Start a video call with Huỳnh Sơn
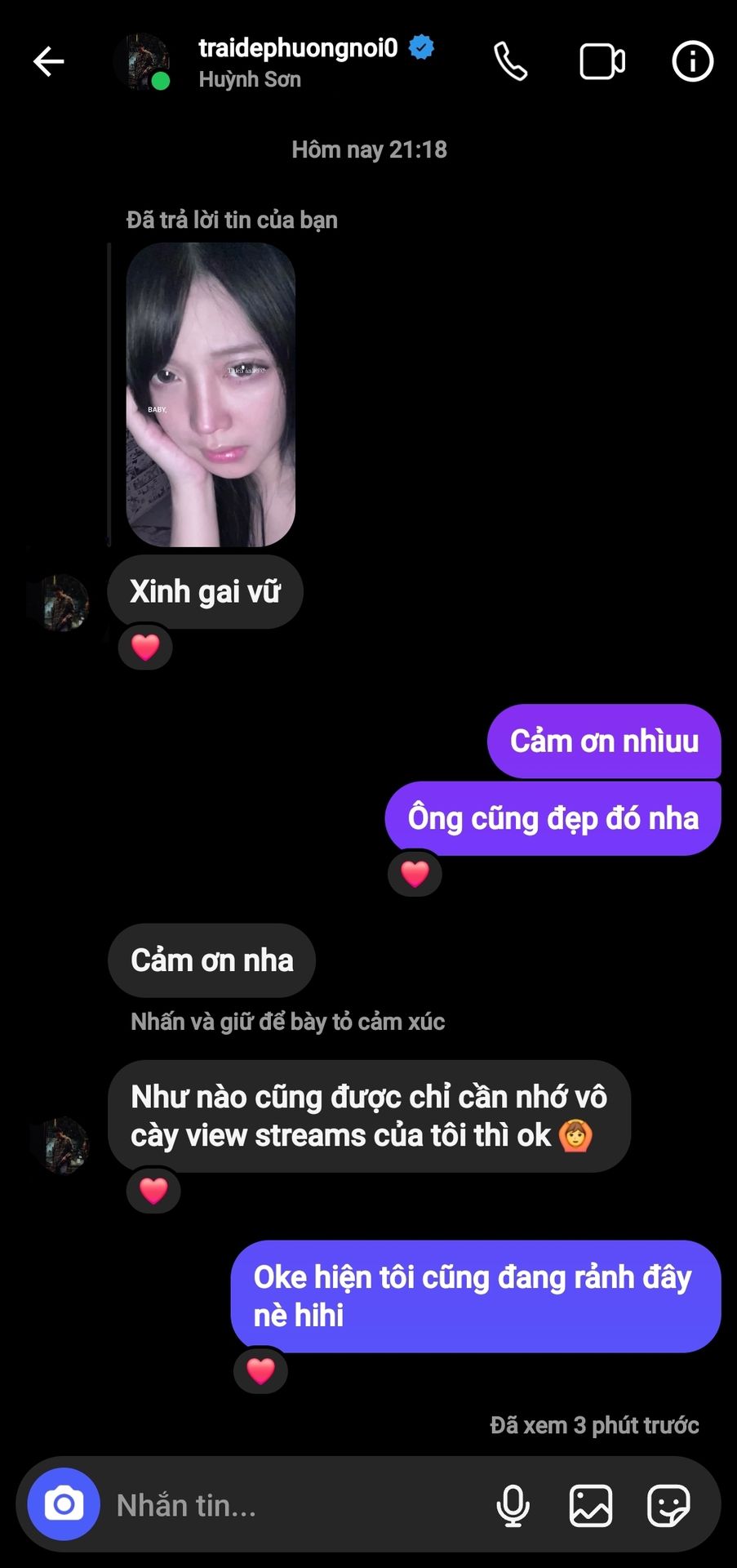737x1568 pixels. tap(602, 61)
